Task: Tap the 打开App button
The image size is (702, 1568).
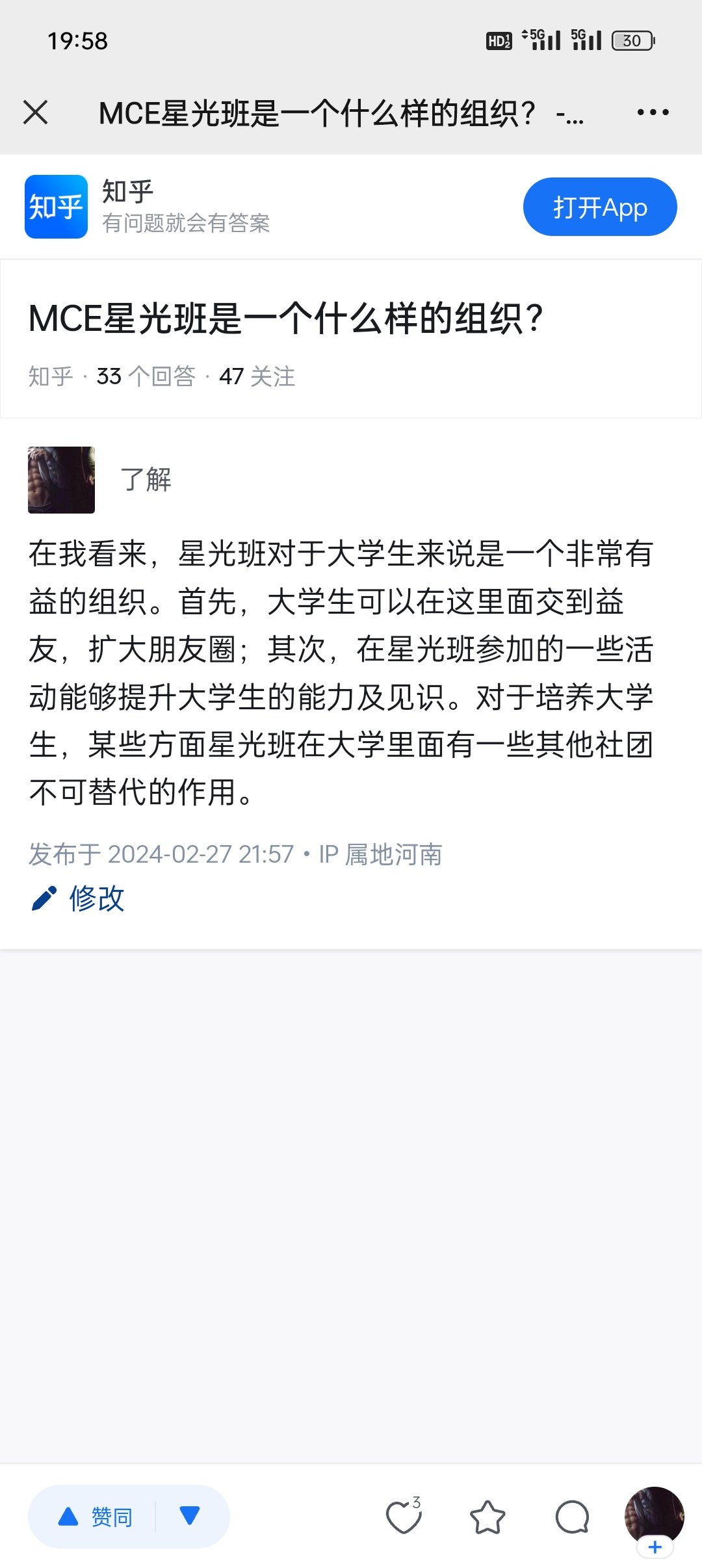Action: (x=599, y=207)
